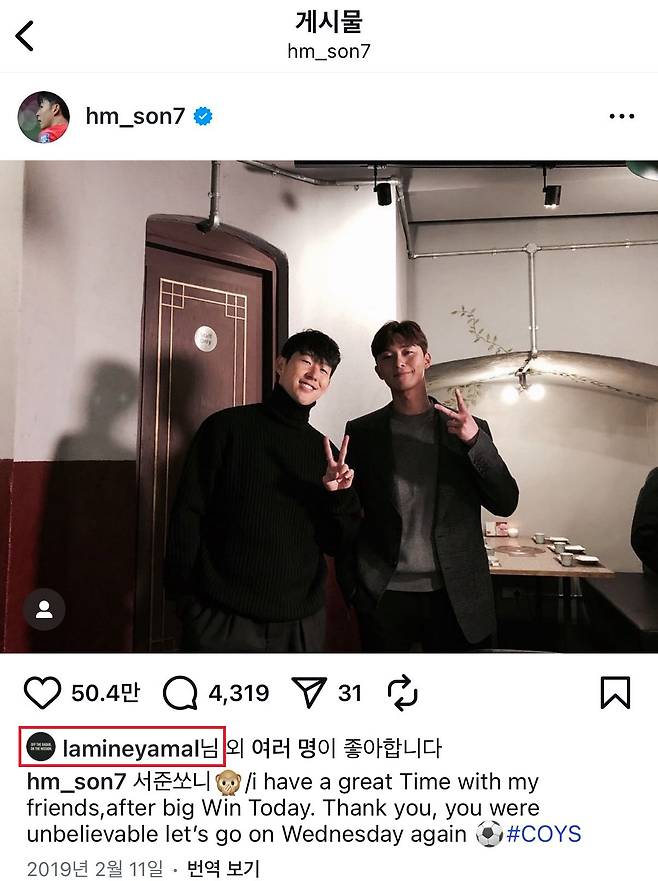Screen dimensions: 658x881
Task: Repost this post with the arrows icon
Action: pyautogui.click(x=401, y=692)
